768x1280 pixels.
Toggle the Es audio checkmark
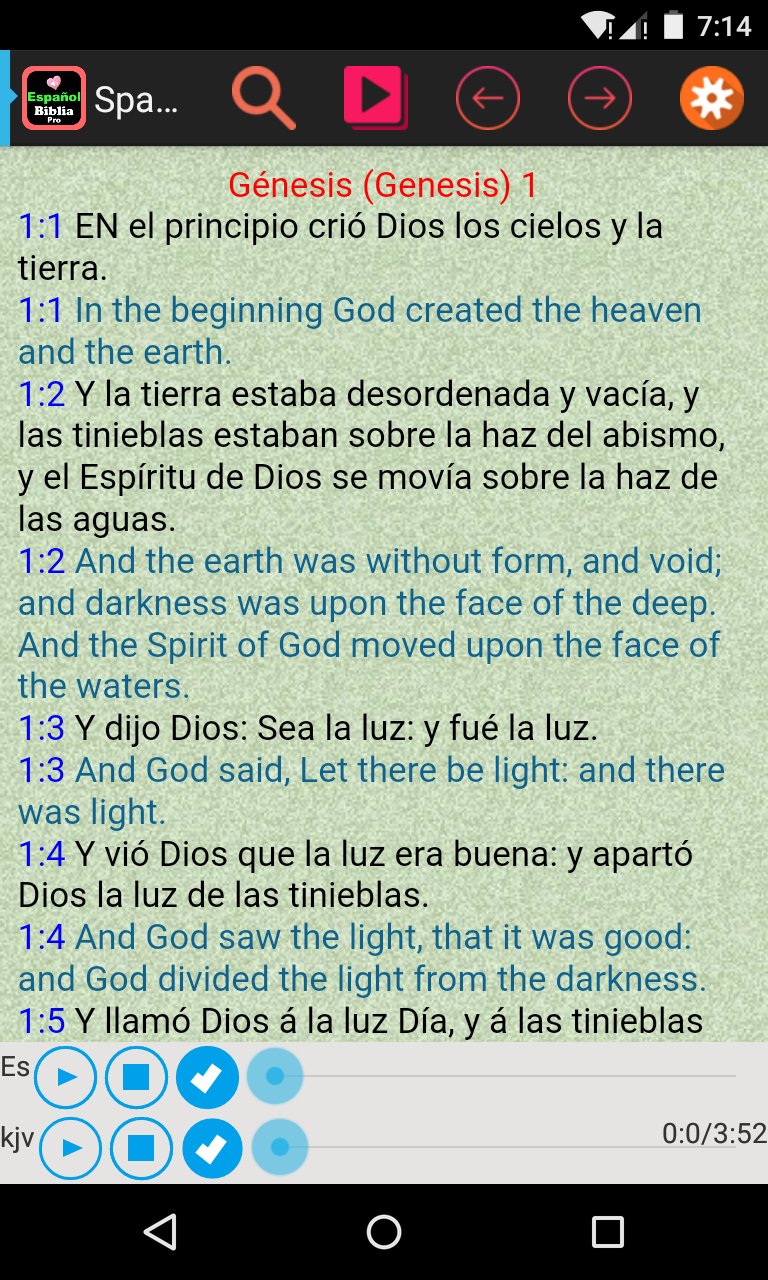click(x=207, y=1077)
